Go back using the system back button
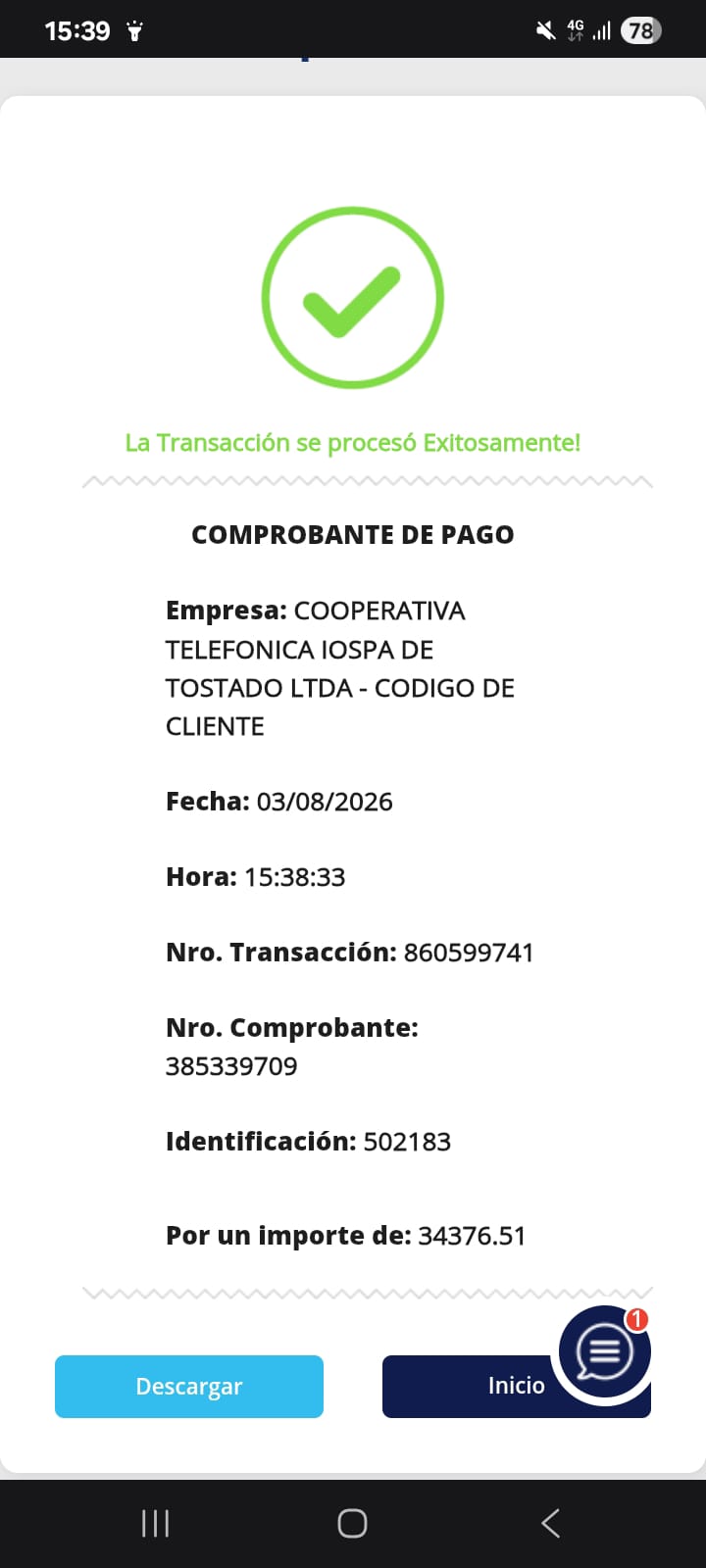The height and width of the screenshot is (1568, 706). (x=550, y=1523)
